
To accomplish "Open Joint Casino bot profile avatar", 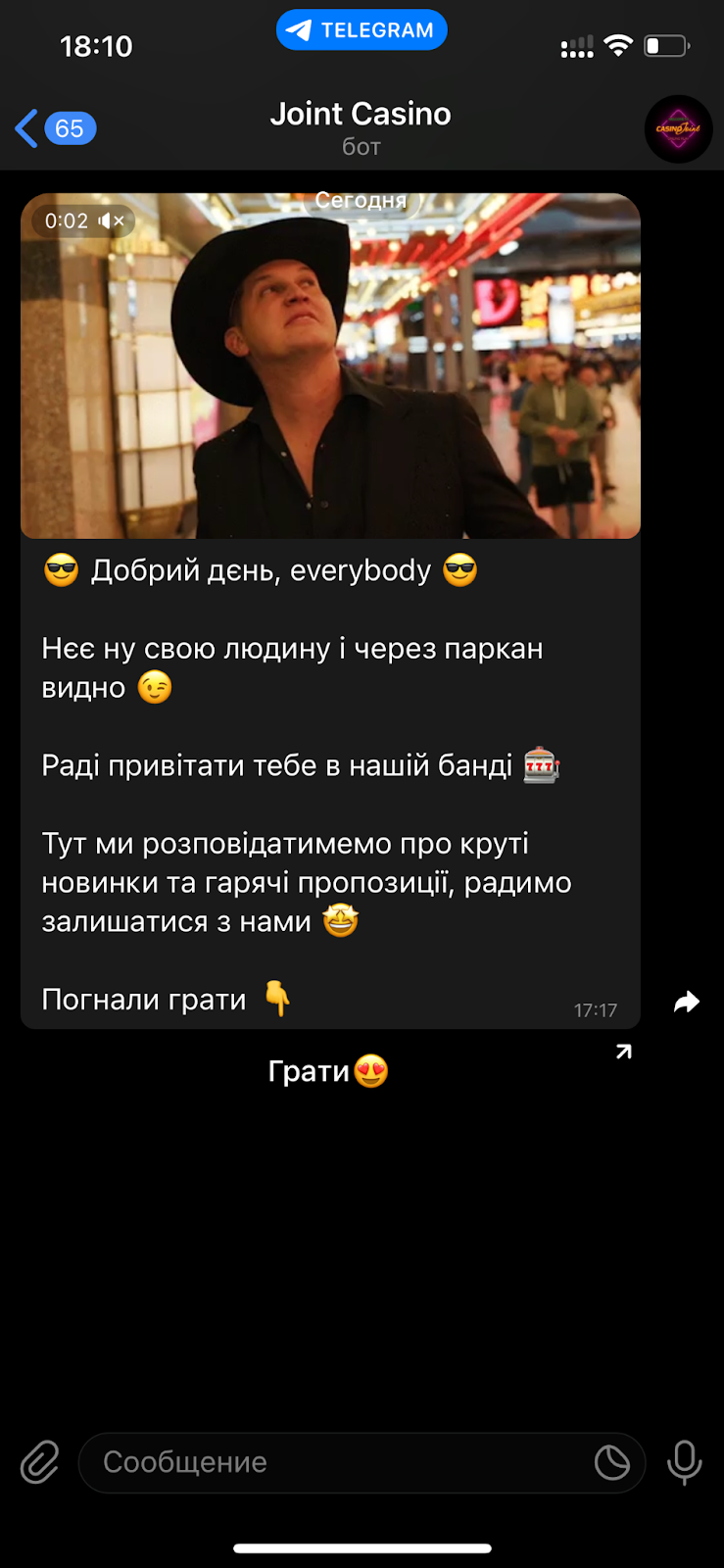I will point(678,128).
